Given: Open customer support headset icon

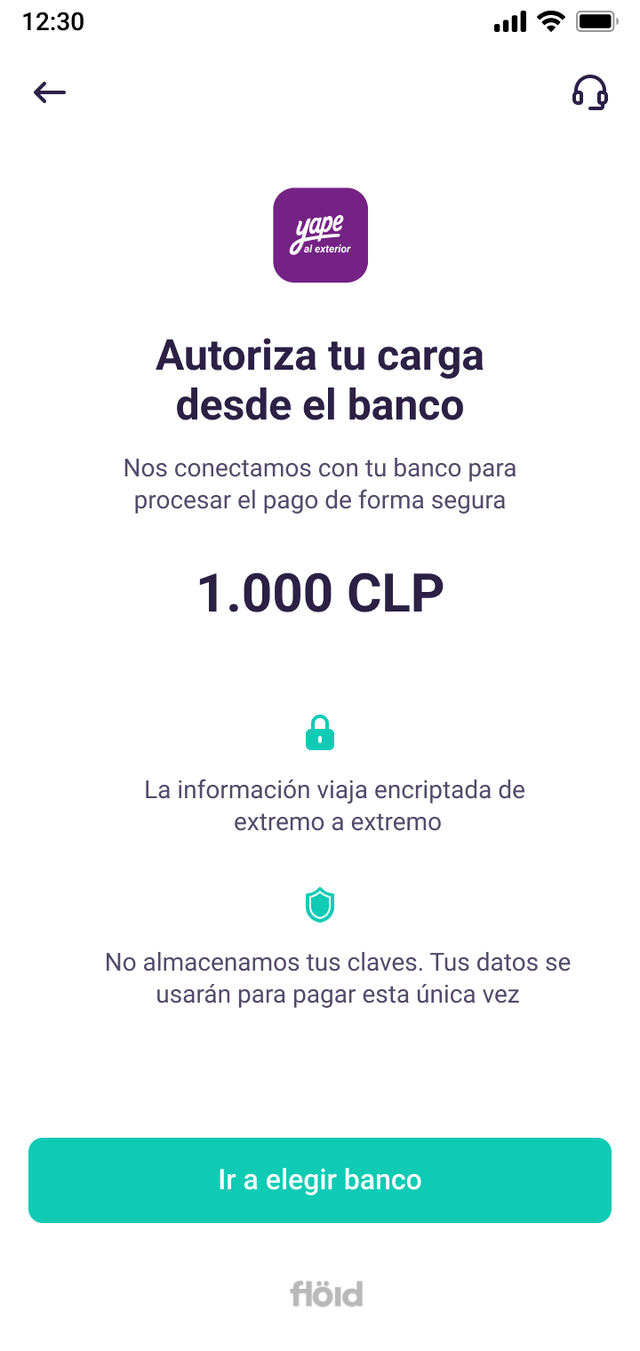Looking at the screenshot, I should [590, 93].
